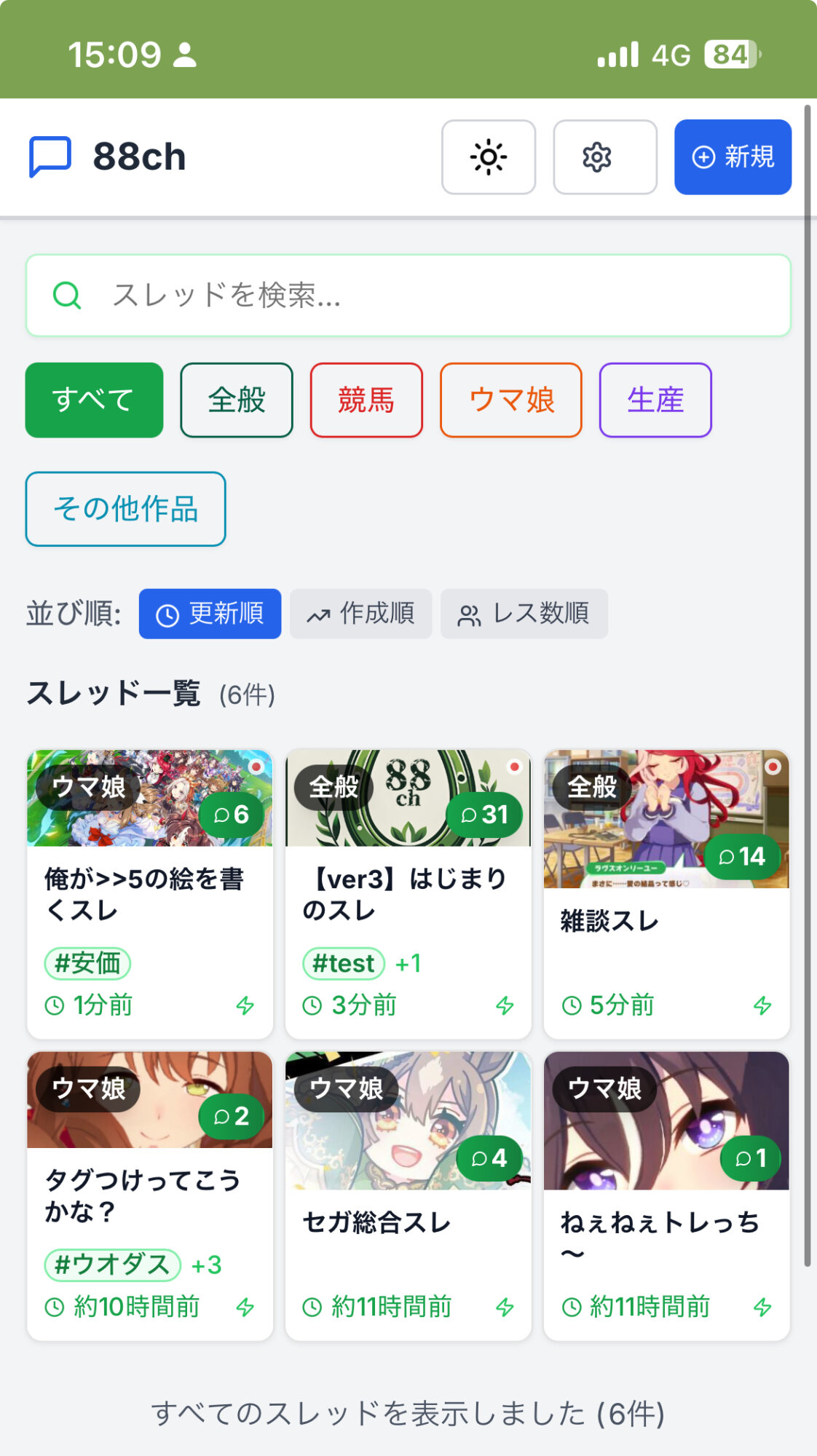The width and height of the screenshot is (817, 1456).
Task: Open thread タグつけってこうかな？
Action: (150, 1195)
